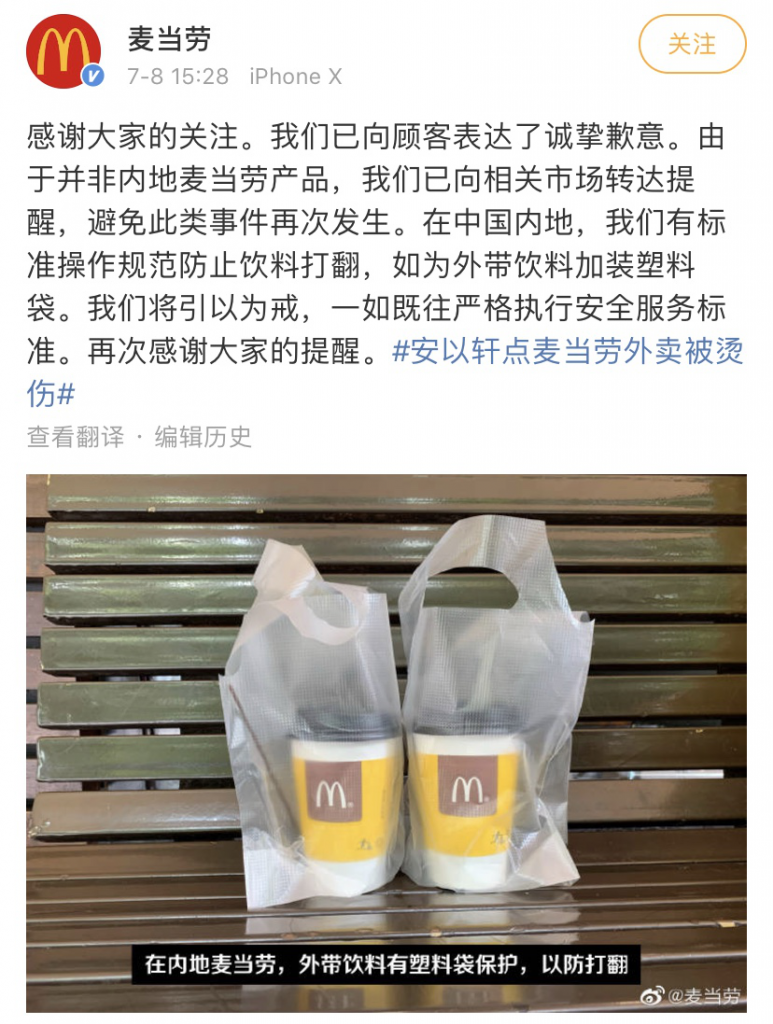Follow the 麦当劳 account via 关注
Viewport: 773px width, 1024px height.
(692, 45)
